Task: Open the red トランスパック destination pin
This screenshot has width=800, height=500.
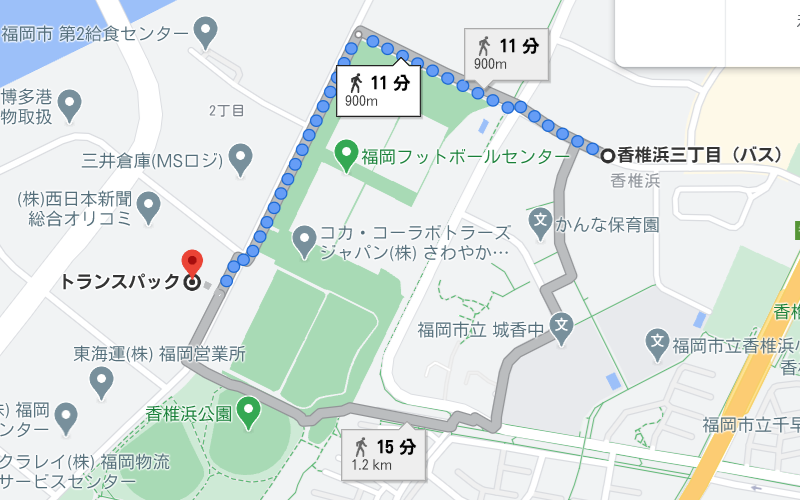Action: (x=193, y=264)
